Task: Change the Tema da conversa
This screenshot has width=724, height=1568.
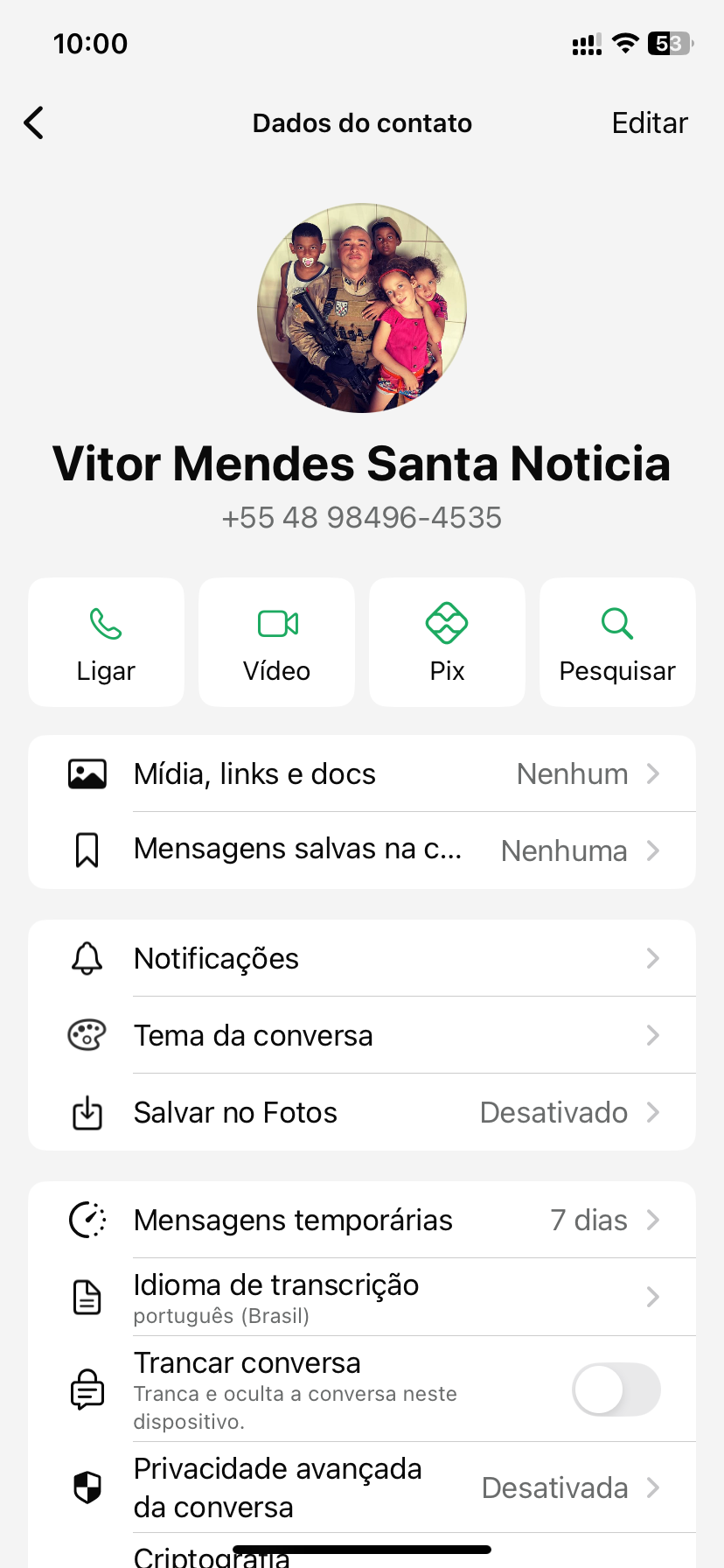Action: (362, 1036)
